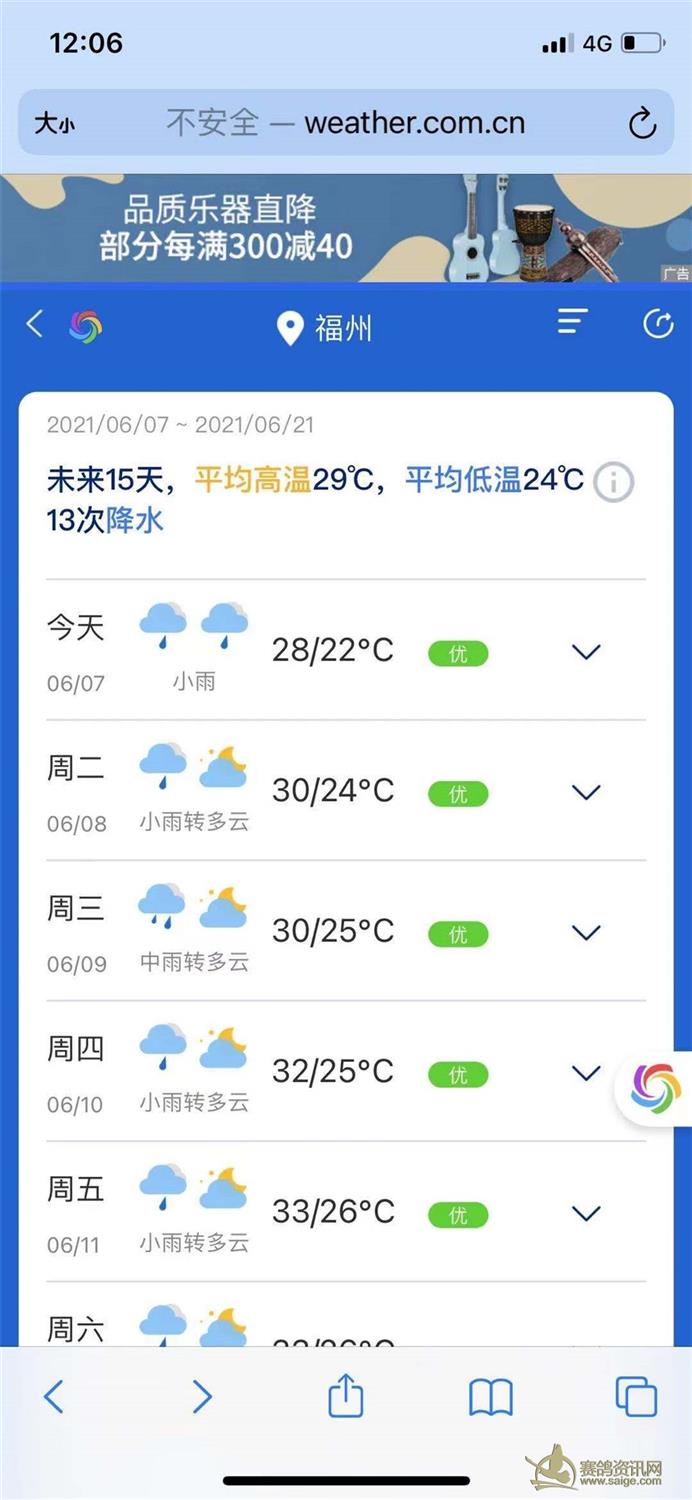Go back in the Safari toolbar
The height and width of the screenshot is (1500, 692).
[x=54, y=1396]
